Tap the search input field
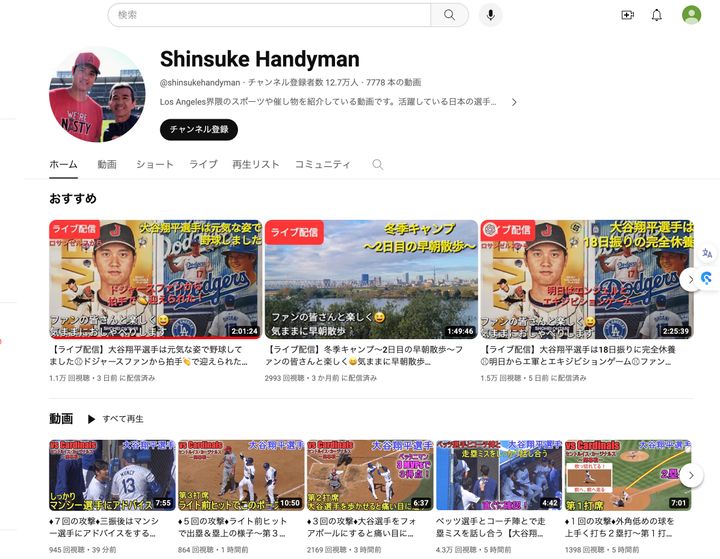 tap(270, 15)
